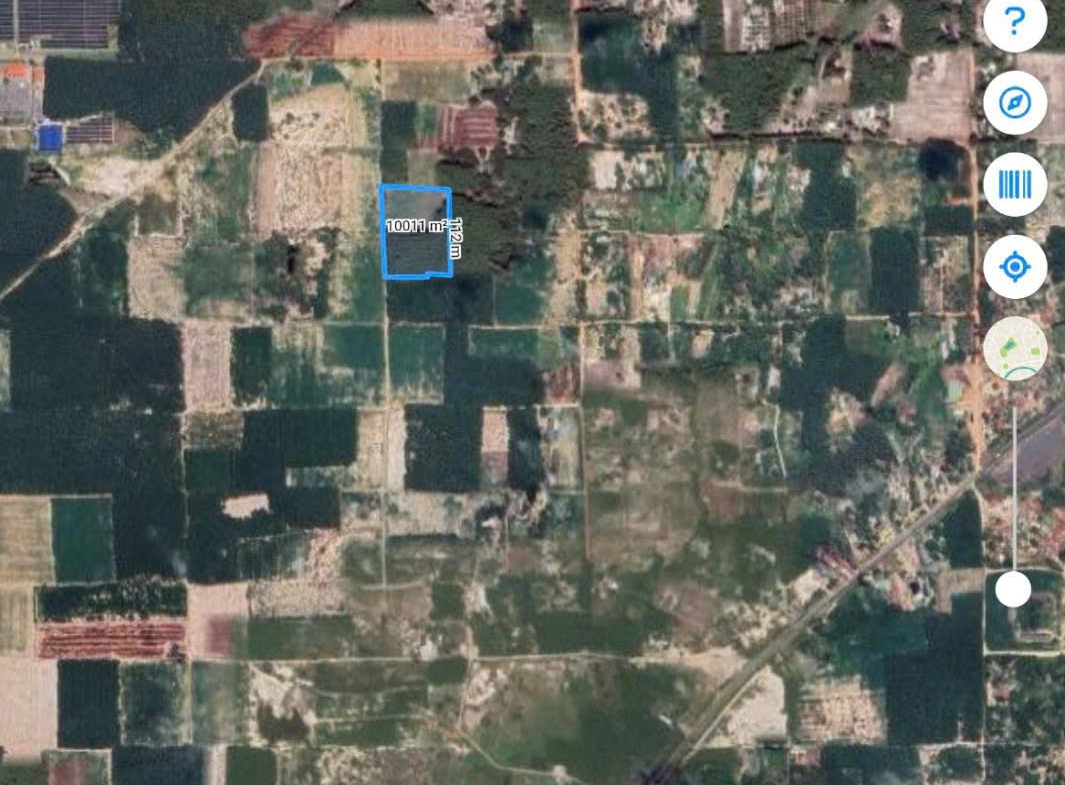Center the map on my location
This screenshot has width=1065, height=785.
(x=1015, y=268)
